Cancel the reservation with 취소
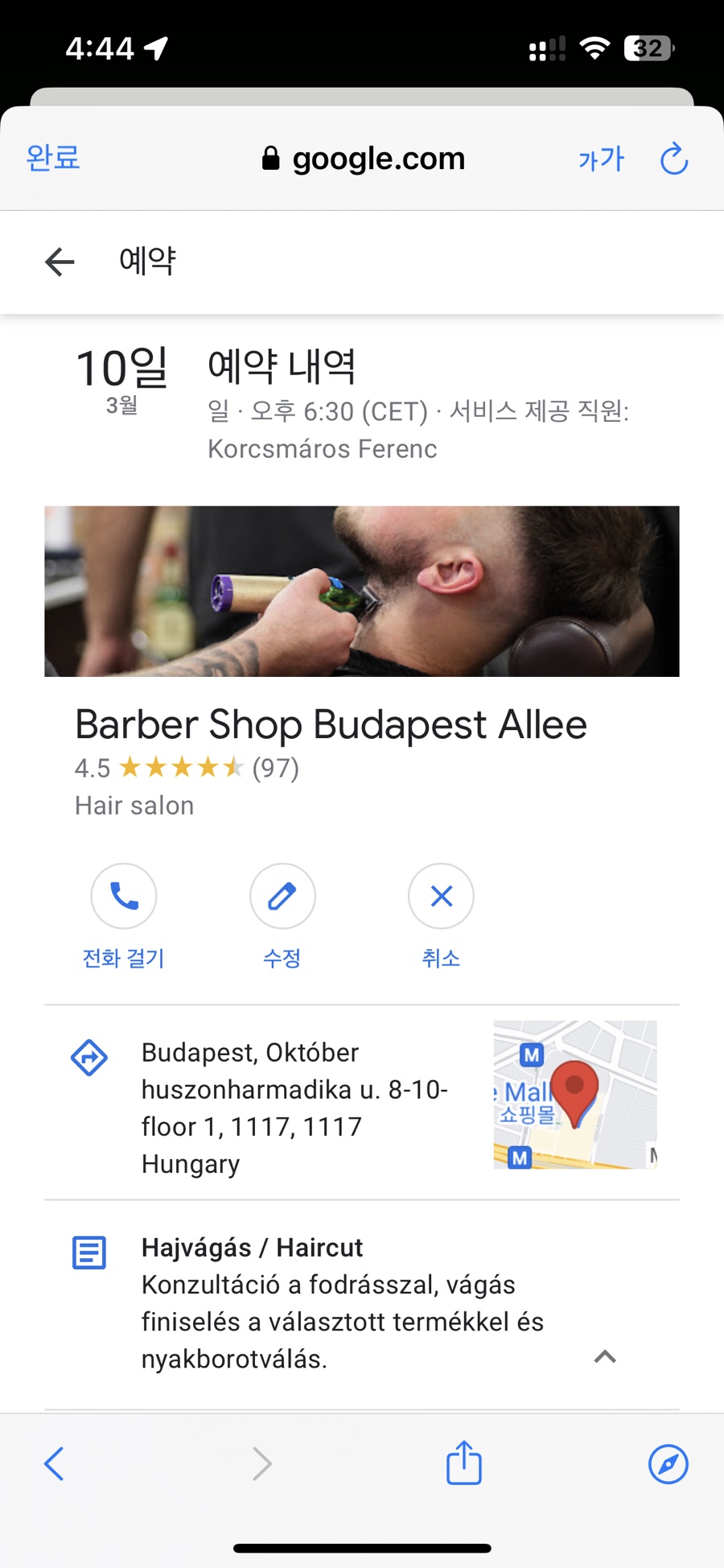The width and height of the screenshot is (724, 1568). [441, 897]
